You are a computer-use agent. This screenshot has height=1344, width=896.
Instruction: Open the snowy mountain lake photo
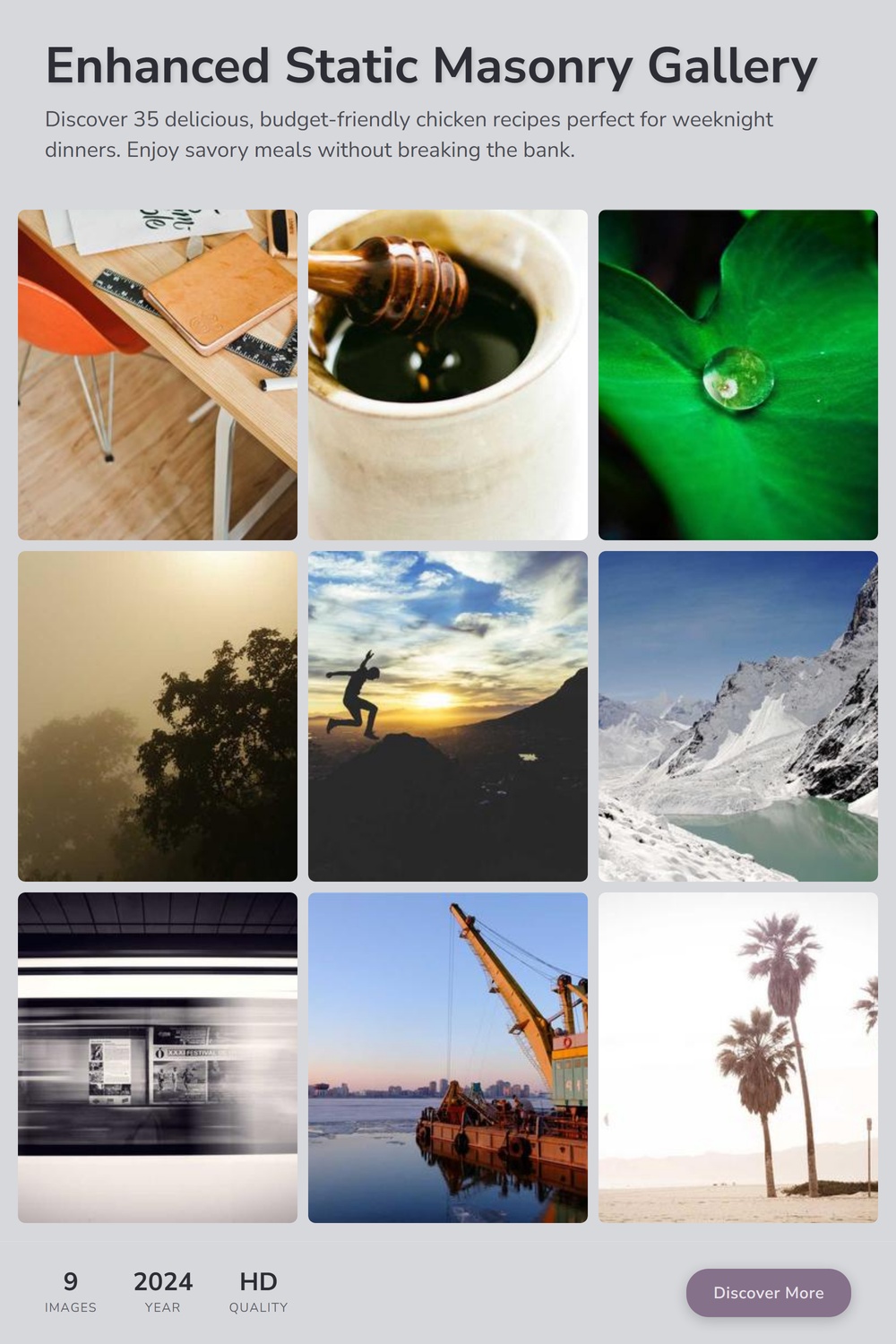[x=738, y=716]
